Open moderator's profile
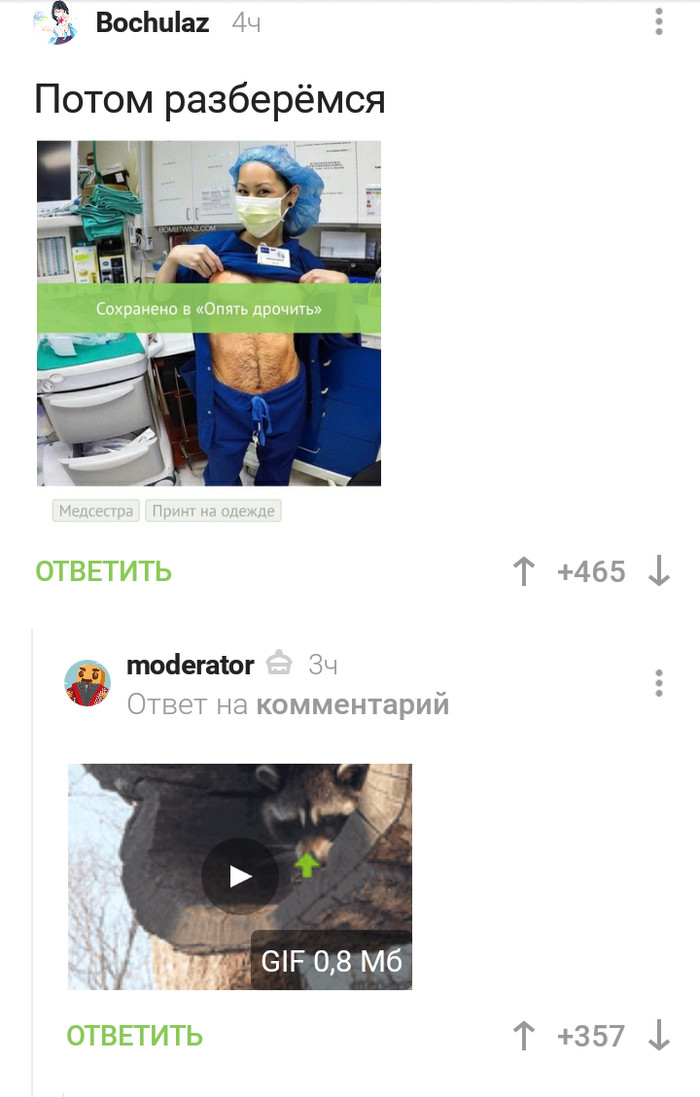Image resolution: width=700 pixels, height=1097 pixels. coord(190,664)
